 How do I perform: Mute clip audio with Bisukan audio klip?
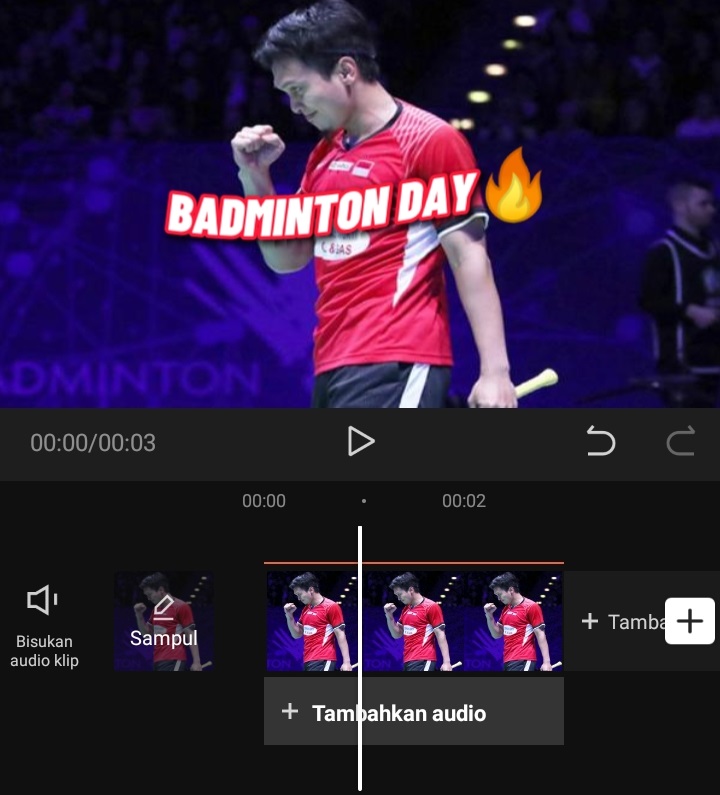point(42,620)
